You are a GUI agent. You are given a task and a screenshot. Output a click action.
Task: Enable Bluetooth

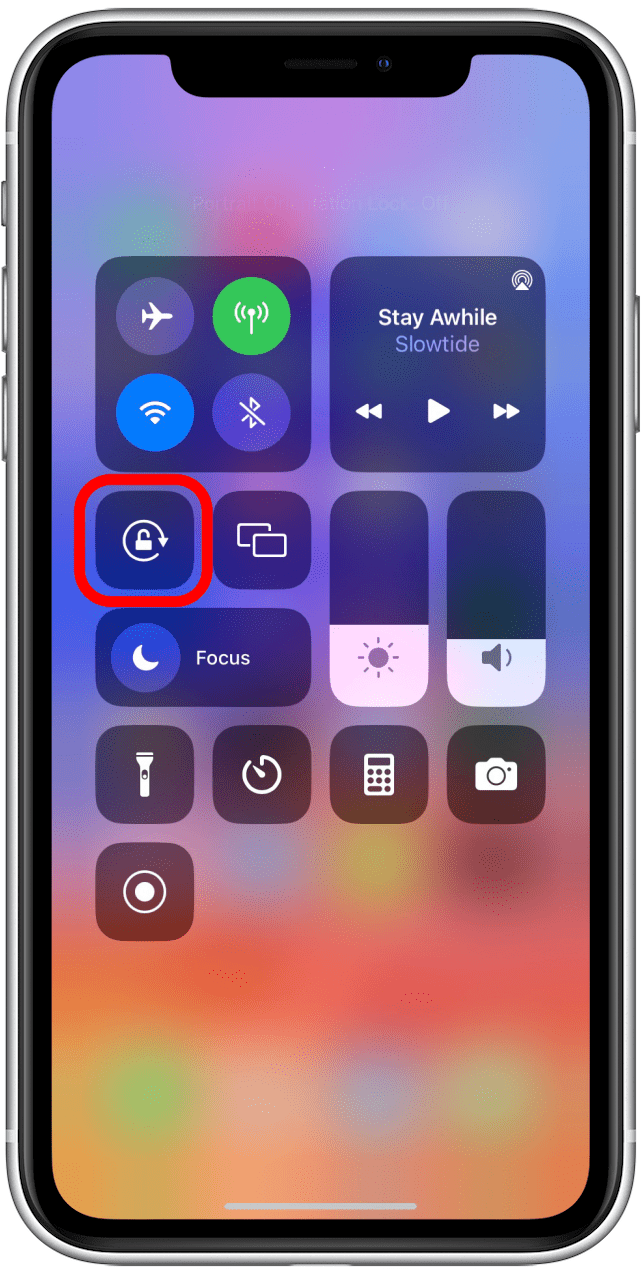tap(251, 414)
